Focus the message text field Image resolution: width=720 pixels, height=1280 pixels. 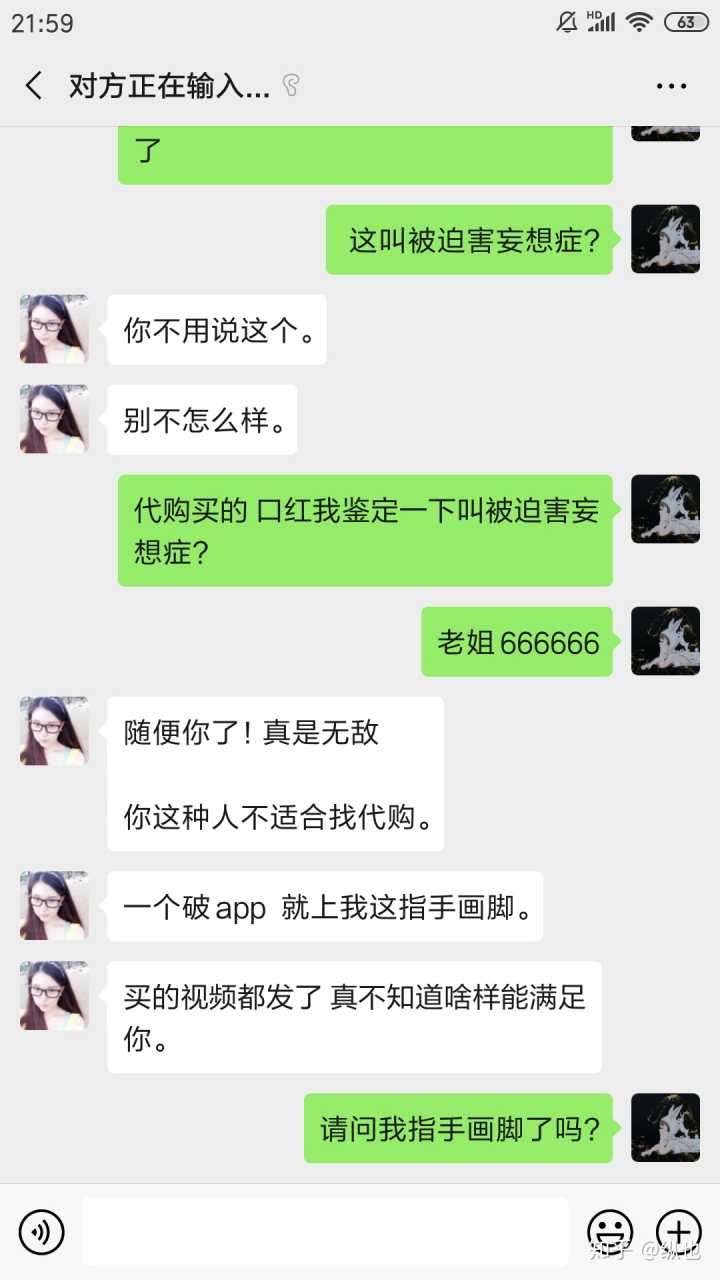pyautogui.click(x=325, y=1231)
